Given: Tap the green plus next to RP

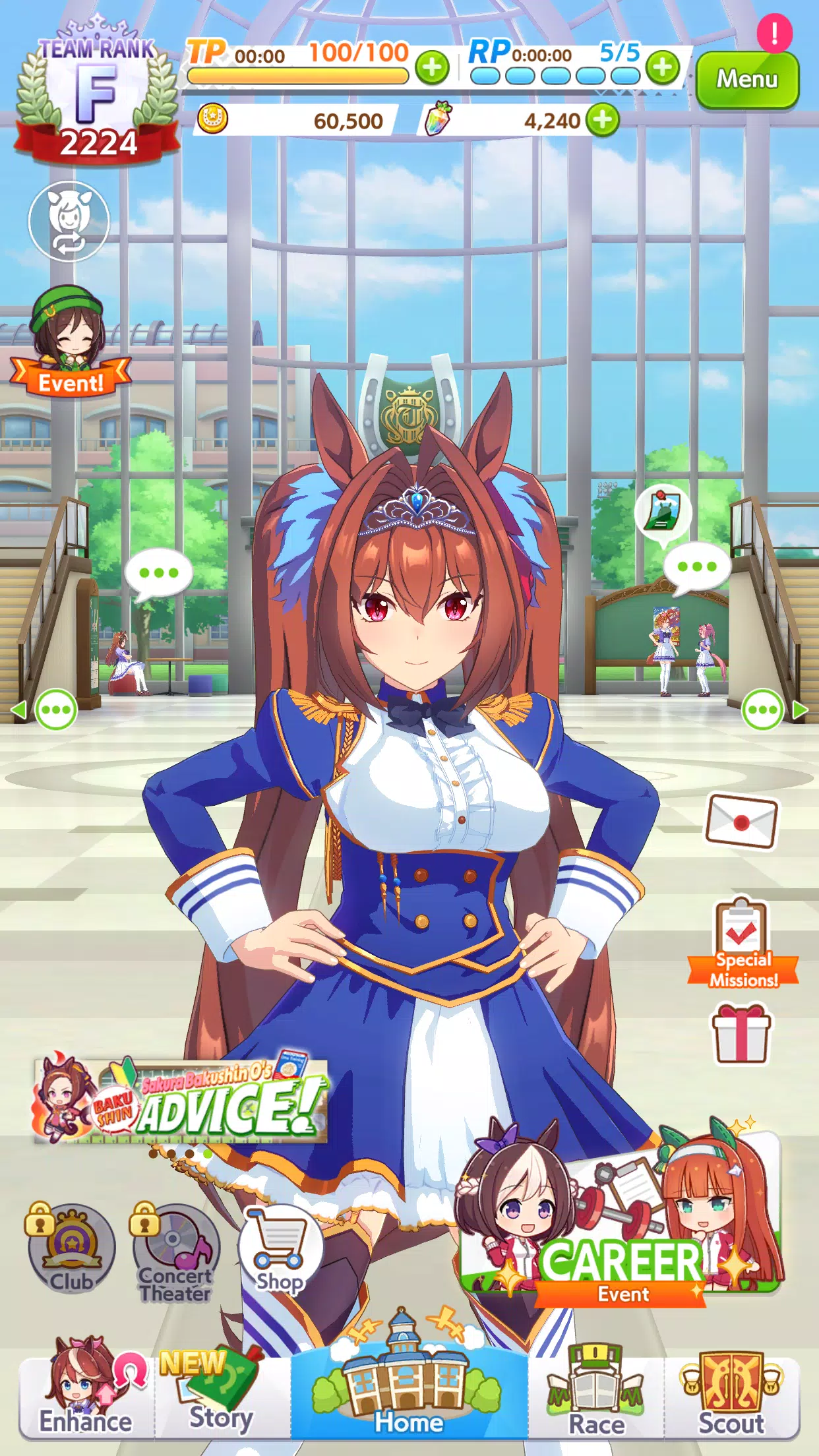Looking at the screenshot, I should 663,68.
